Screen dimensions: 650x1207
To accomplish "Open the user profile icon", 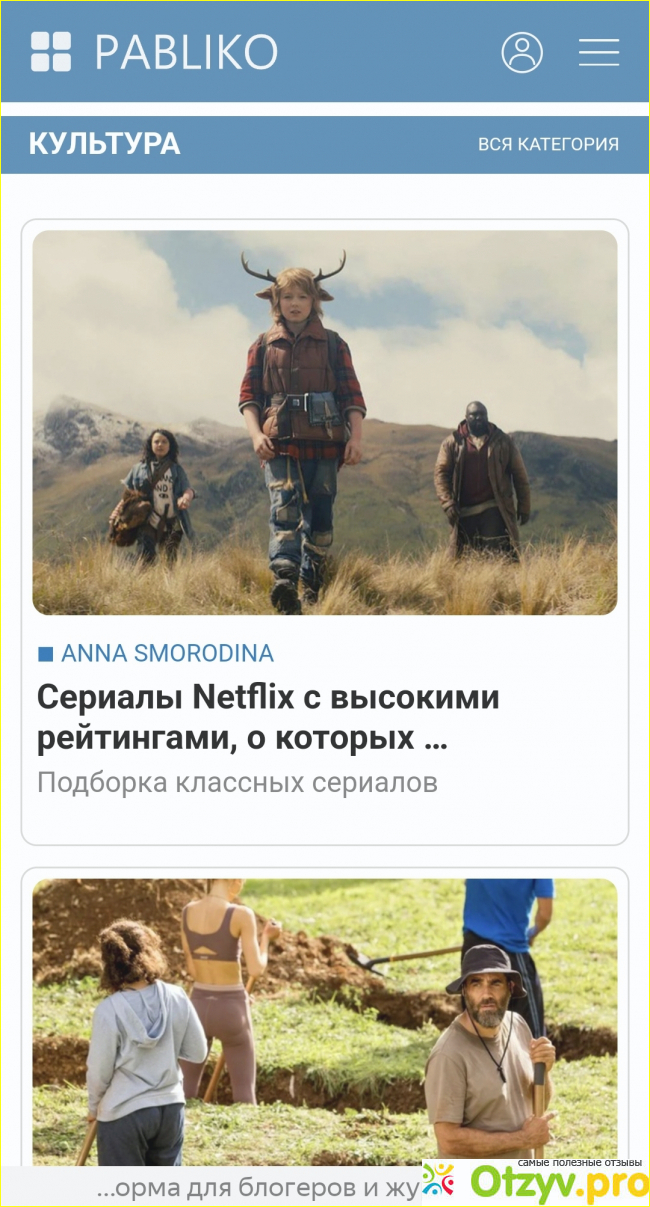I will pyautogui.click(x=521, y=52).
